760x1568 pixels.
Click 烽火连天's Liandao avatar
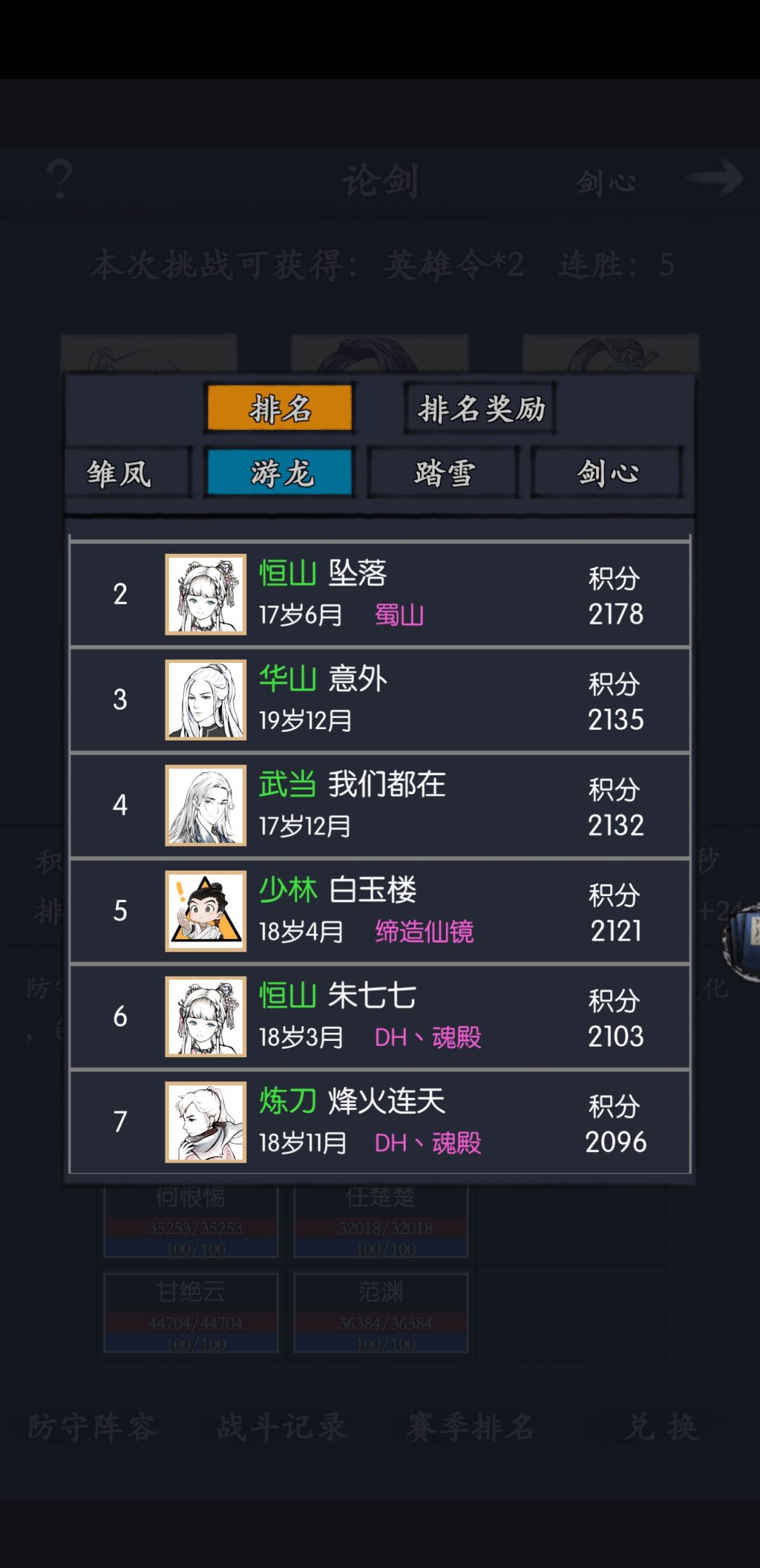point(205,1120)
